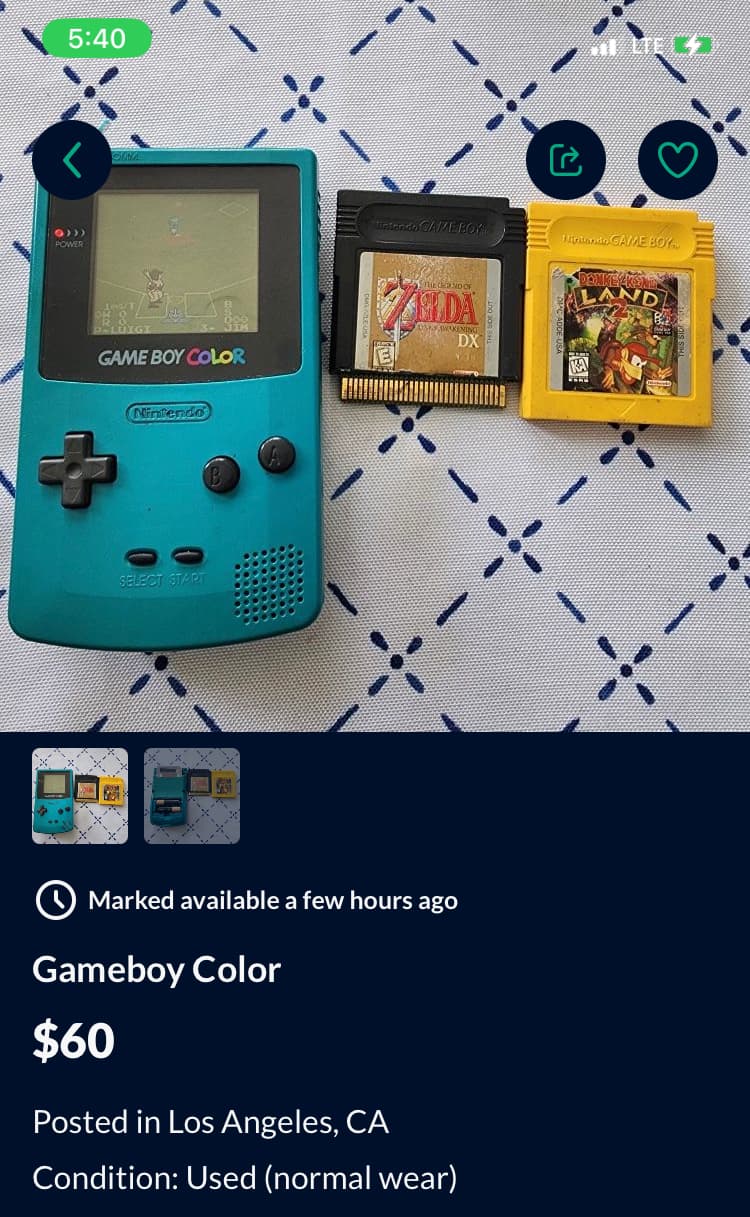Go back using the arrow button

pos(72,160)
